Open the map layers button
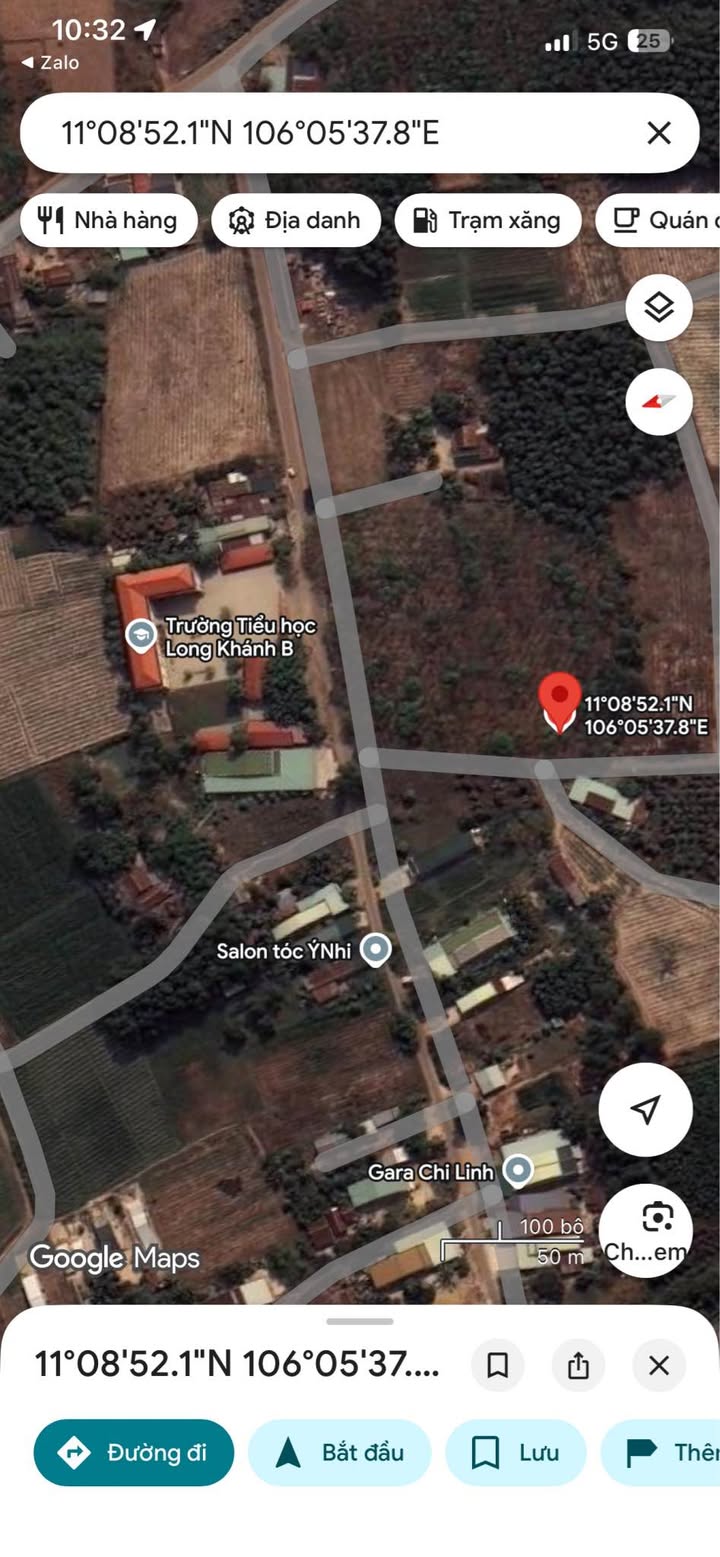This screenshot has height=1557, width=720. [x=659, y=308]
